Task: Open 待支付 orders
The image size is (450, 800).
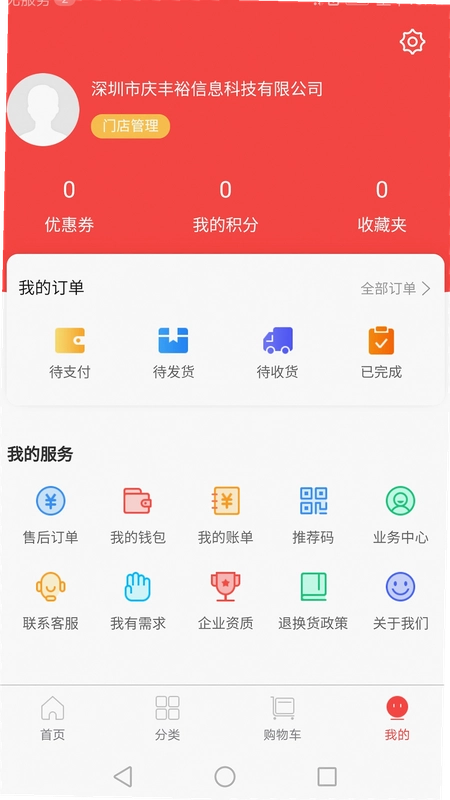Action: [69, 353]
